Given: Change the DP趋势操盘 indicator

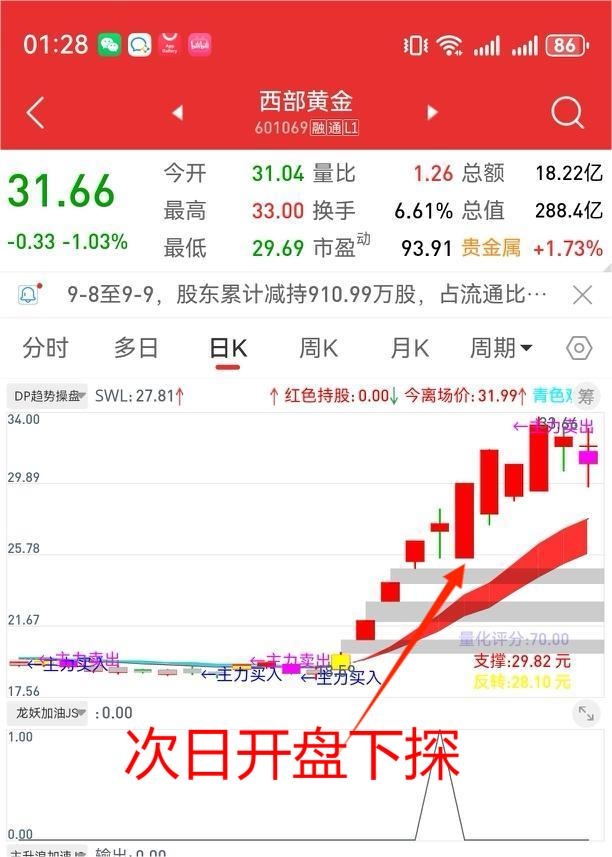Looking at the screenshot, I should [x=50, y=396].
